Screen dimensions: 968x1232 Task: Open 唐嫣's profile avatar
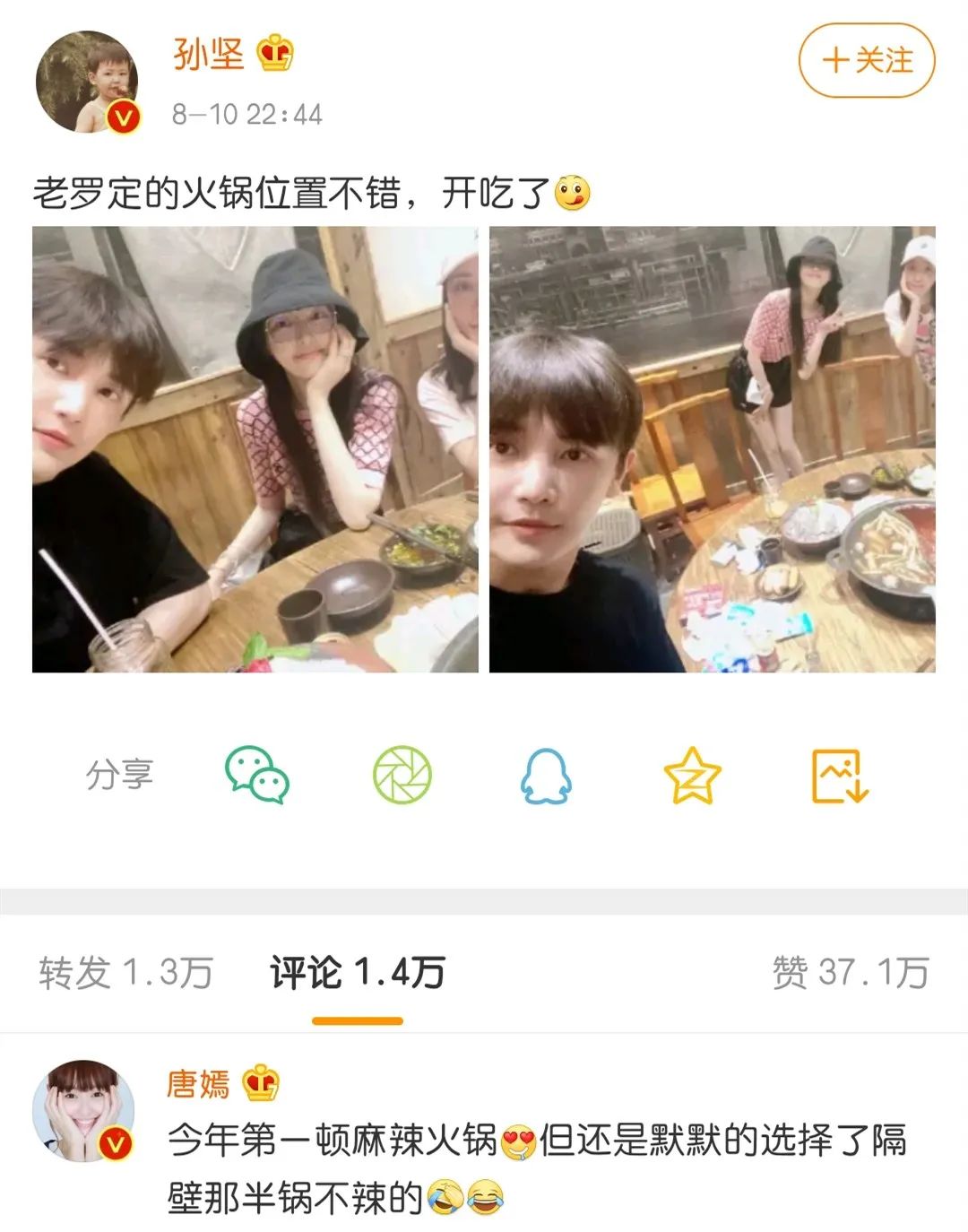83,1112
